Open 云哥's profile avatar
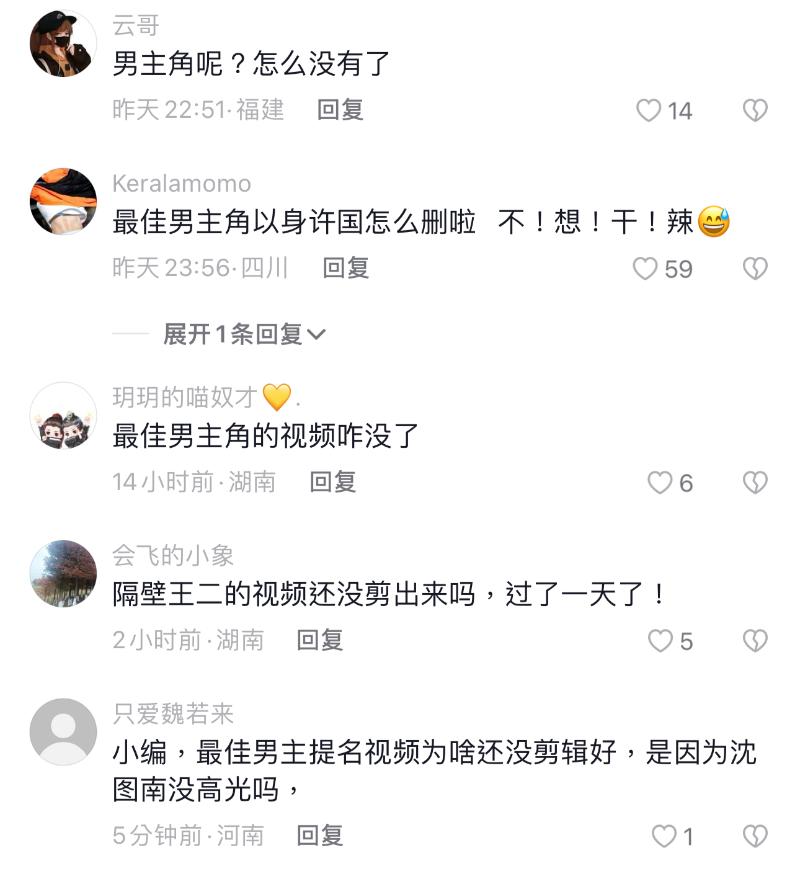 63,44
